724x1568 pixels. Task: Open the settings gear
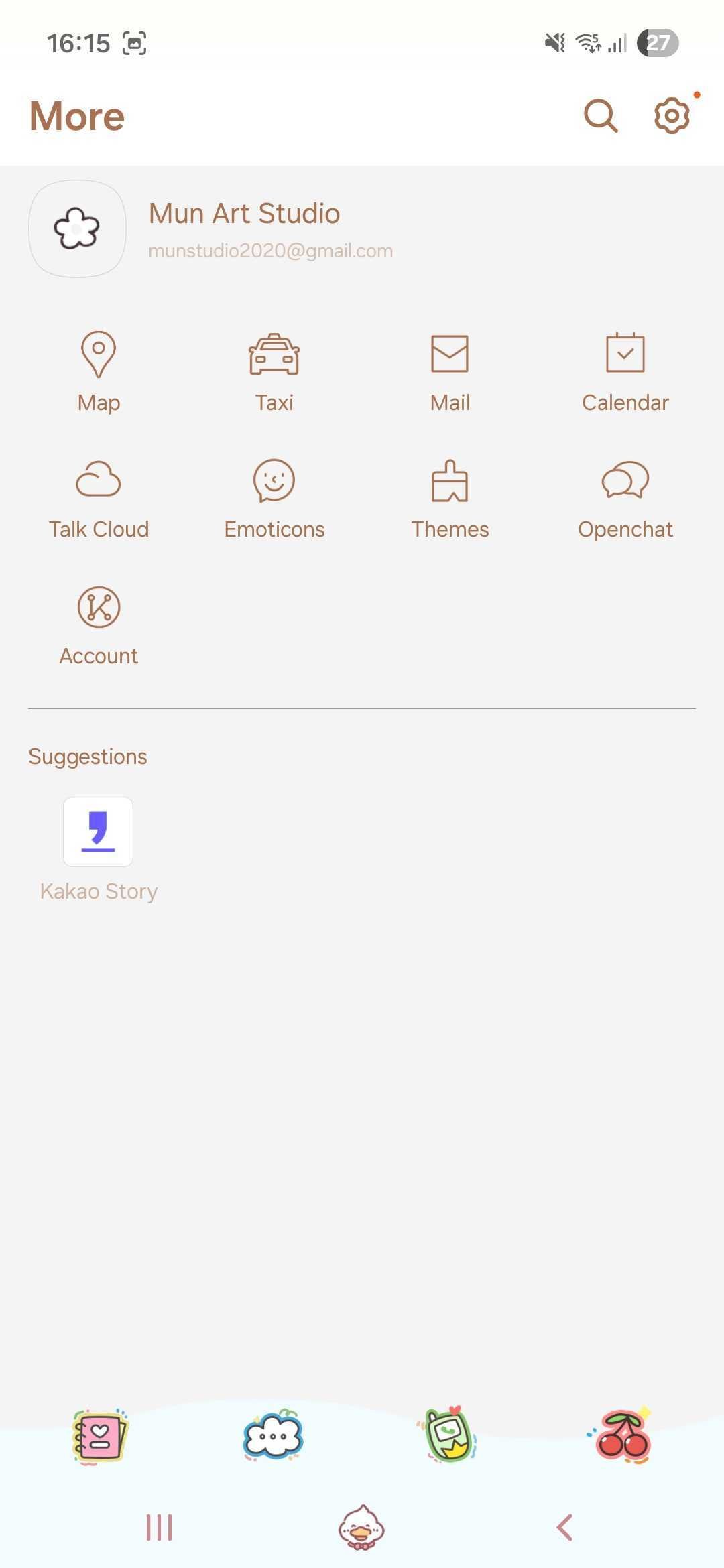(671, 116)
